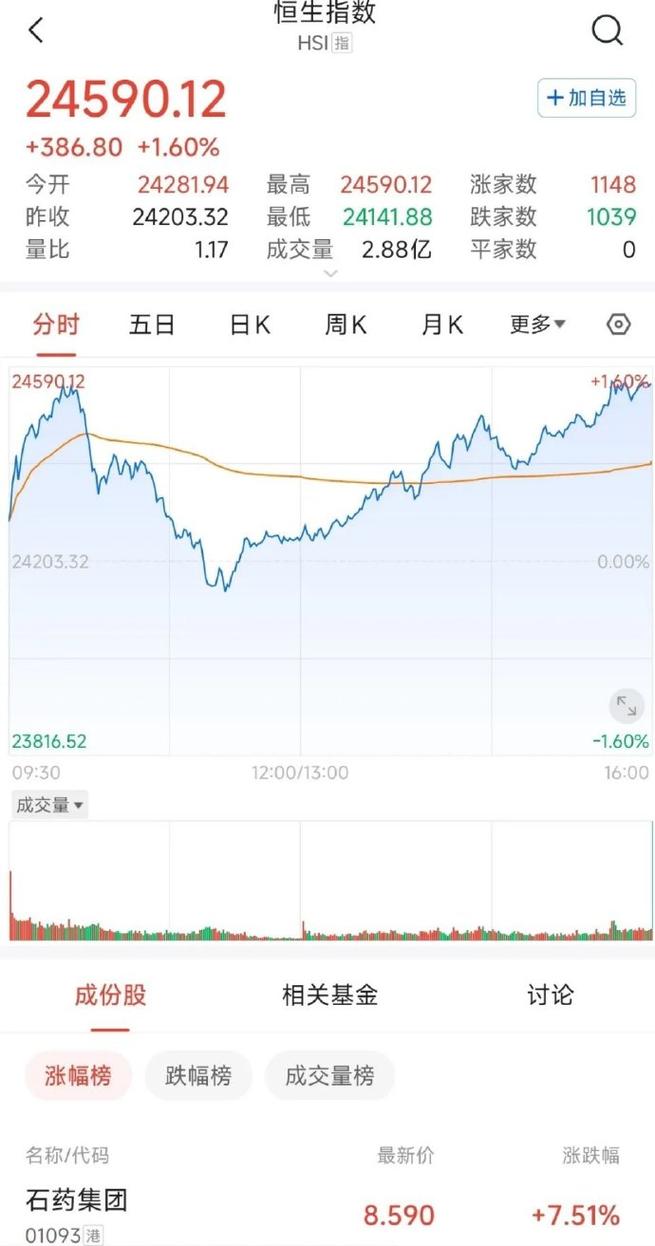Open the 成交量 indicator dropdown
Viewport: 655px width, 1246px height.
point(49,804)
